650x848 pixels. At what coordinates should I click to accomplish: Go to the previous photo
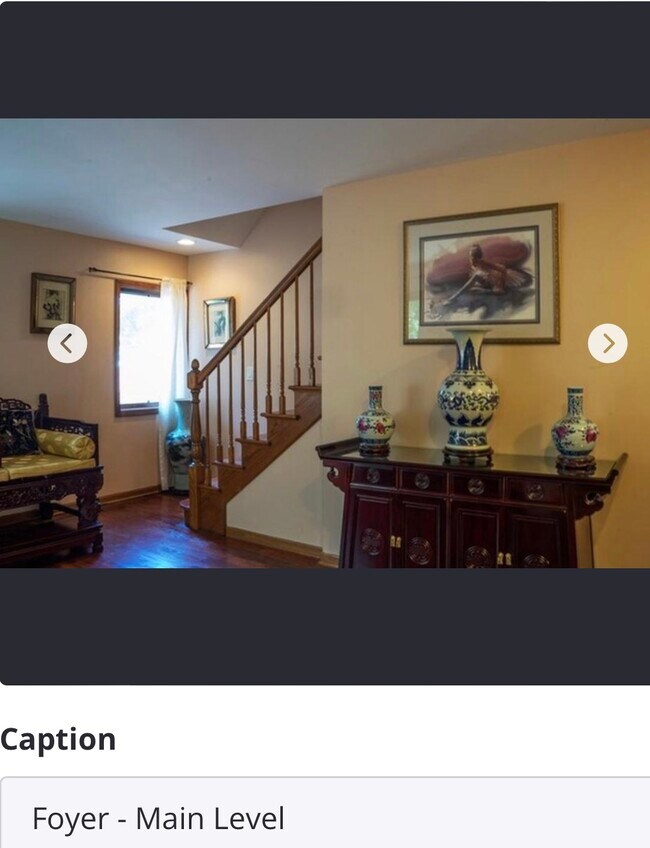pos(67,343)
